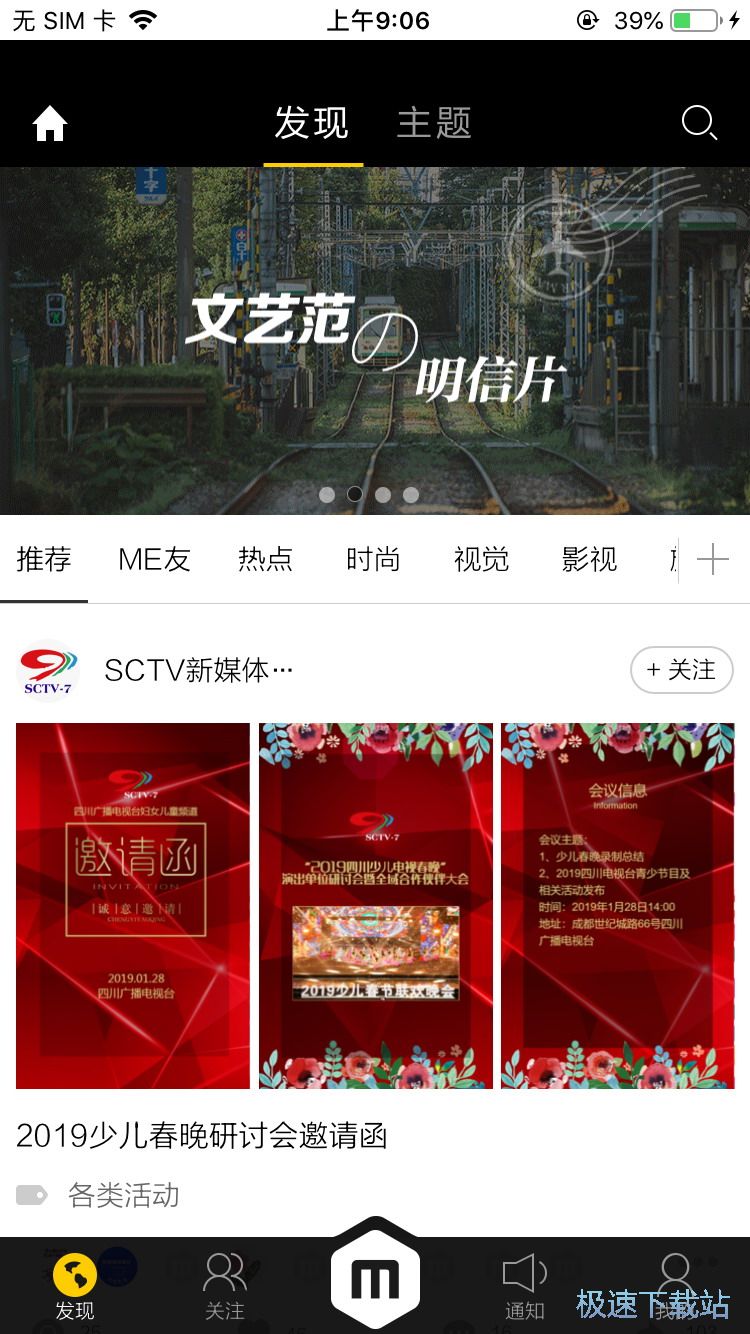The image size is (750, 1334).
Task: Open the 通知 notifications tab
Action: (x=524, y=1287)
